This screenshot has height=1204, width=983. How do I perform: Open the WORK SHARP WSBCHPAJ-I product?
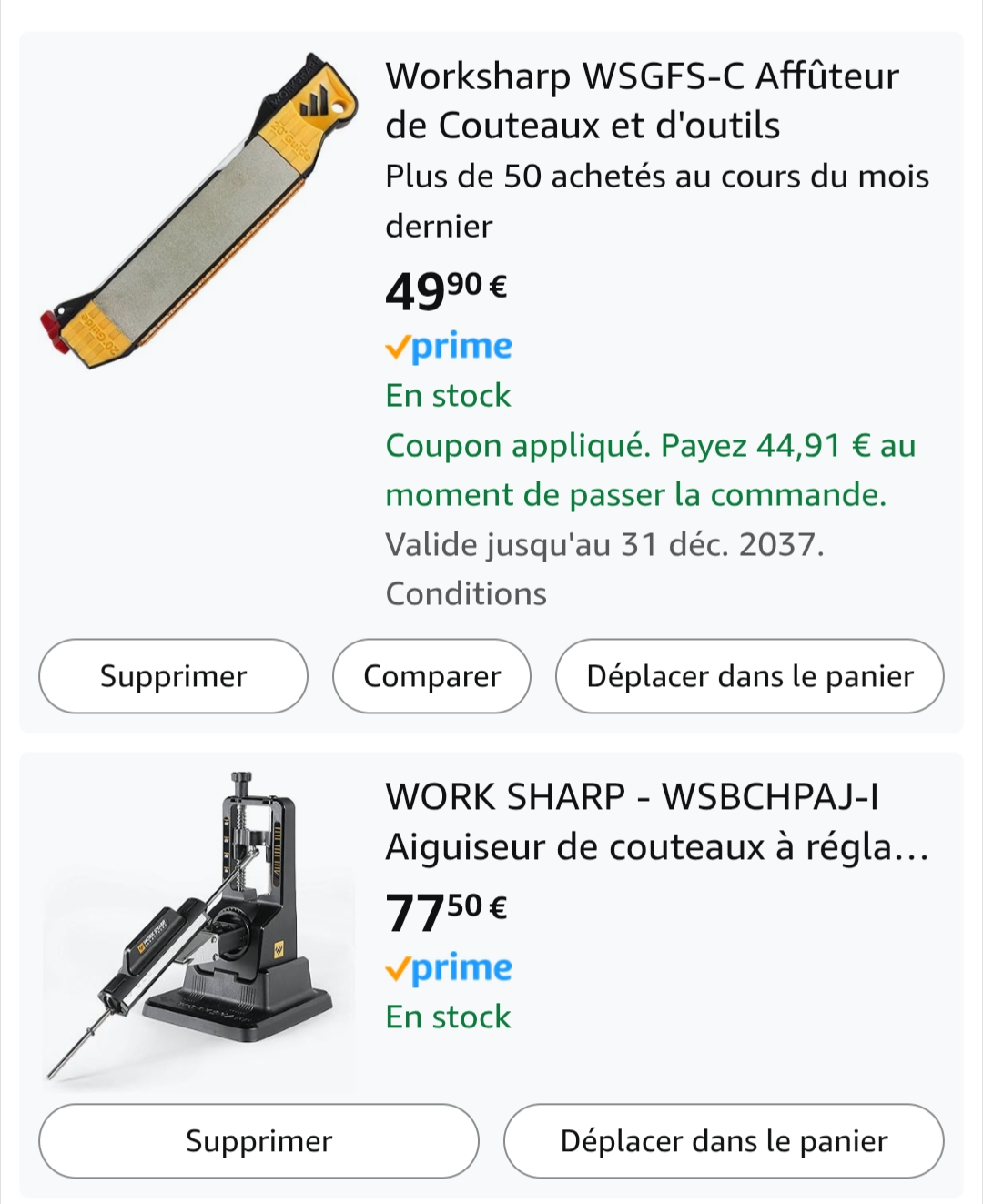coord(655,821)
